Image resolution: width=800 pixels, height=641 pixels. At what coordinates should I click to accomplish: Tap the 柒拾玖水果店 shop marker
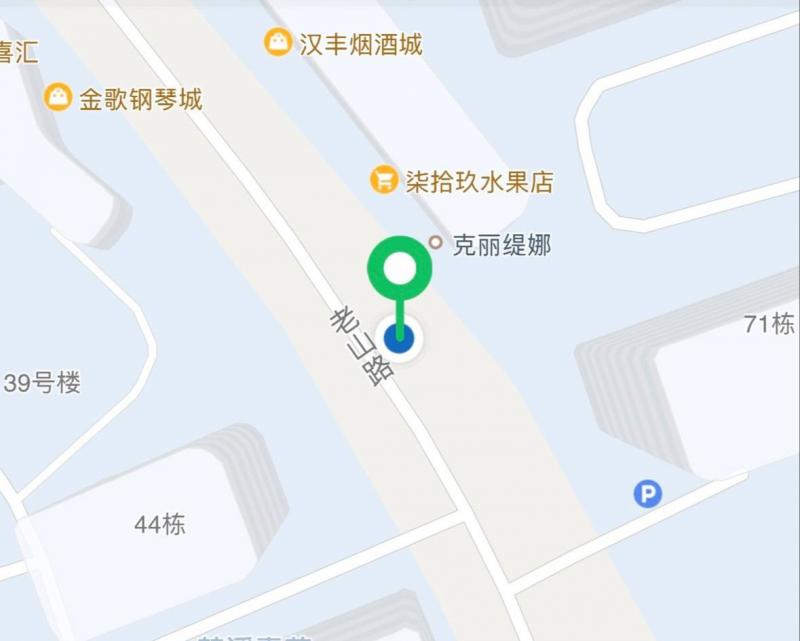(383, 180)
